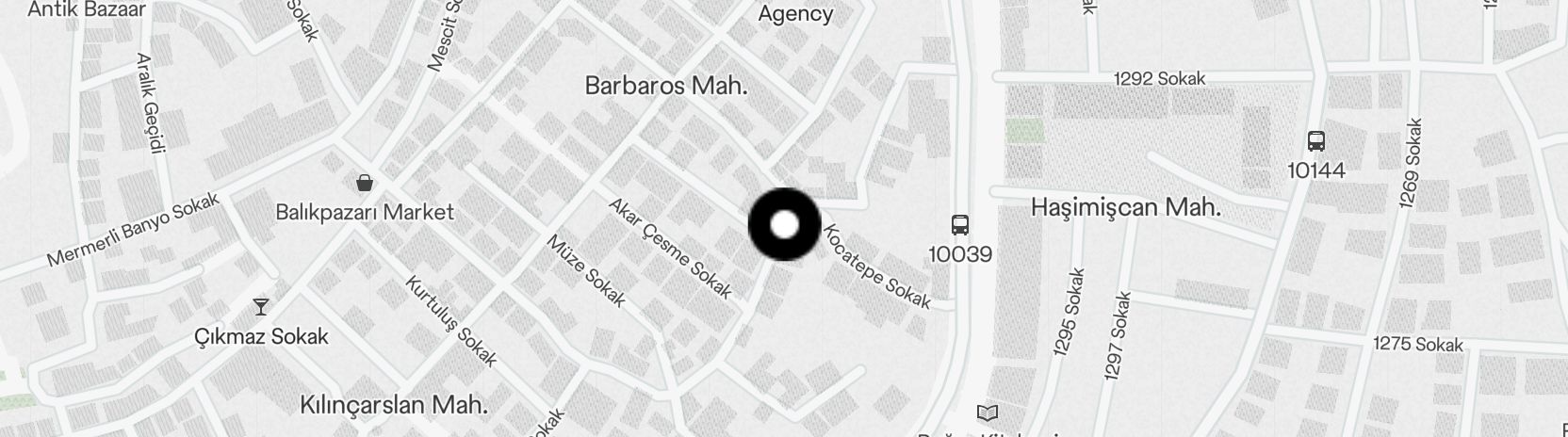Open the Balıkpazarı Market place marker
Image resolution: width=1568 pixels, height=437 pixels.
[x=364, y=183]
